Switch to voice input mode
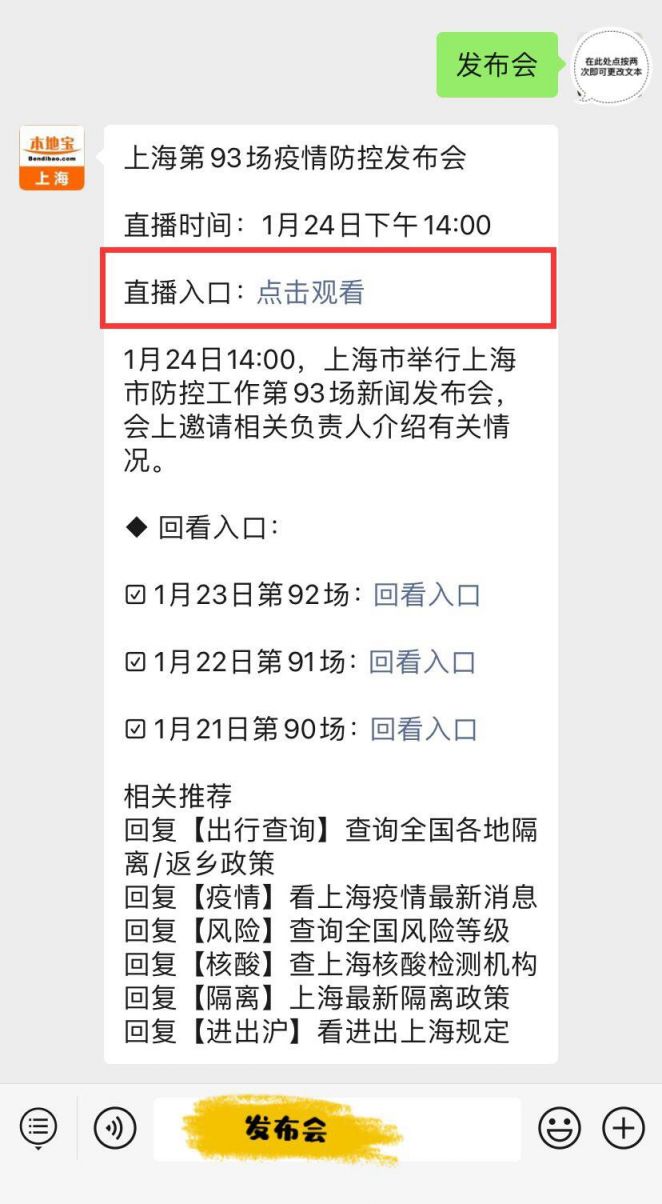Viewport: 662px width, 1204px height. (115, 1128)
